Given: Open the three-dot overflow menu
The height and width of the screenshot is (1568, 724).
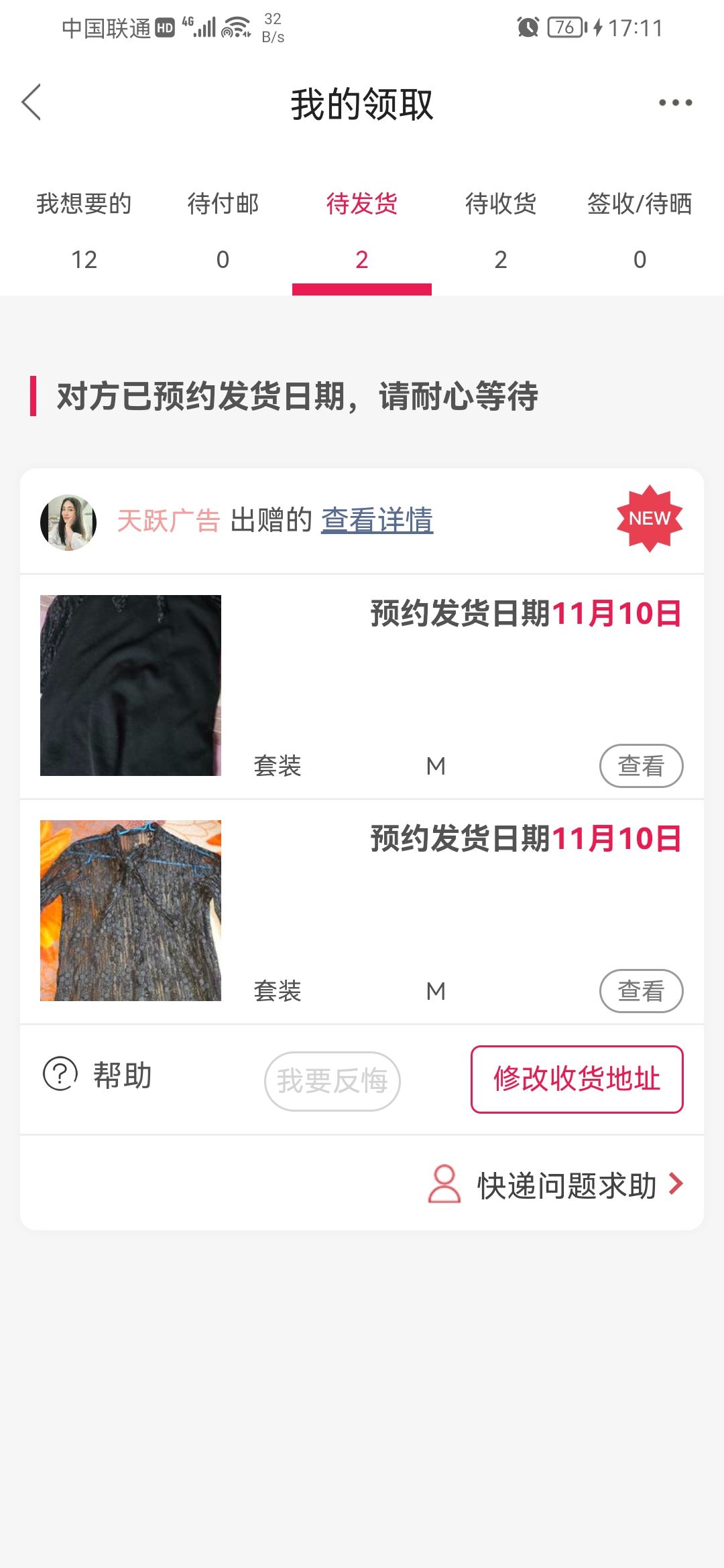Looking at the screenshot, I should (x=675, y=103).
